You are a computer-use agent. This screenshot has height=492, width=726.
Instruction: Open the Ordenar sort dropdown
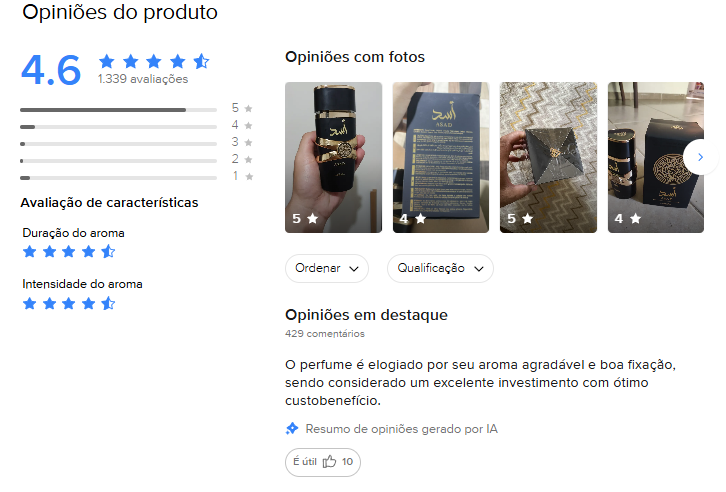tap(327, 268)
